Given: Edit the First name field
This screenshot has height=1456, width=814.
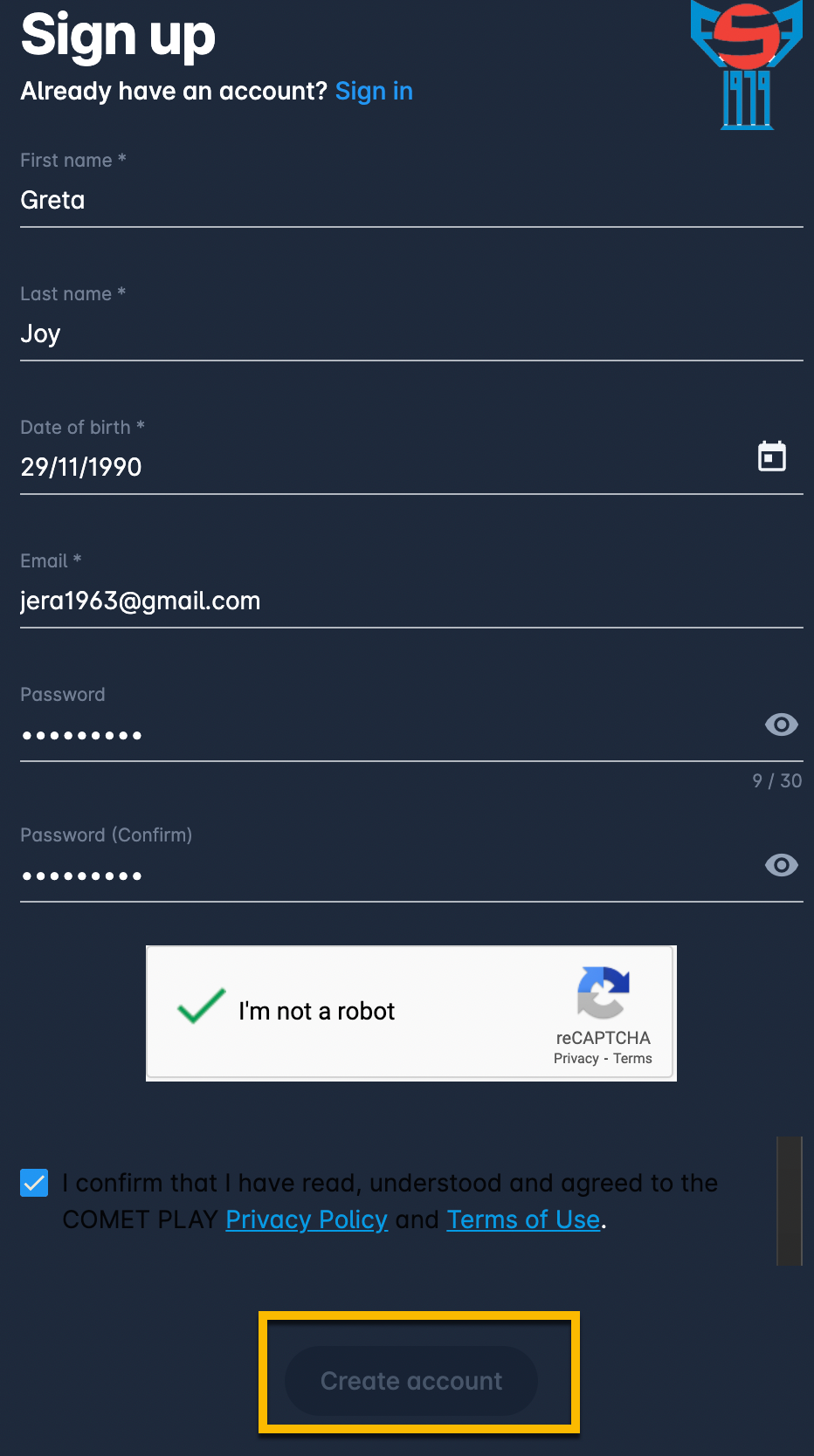Looking at the screenshot, I should point(410,201).
